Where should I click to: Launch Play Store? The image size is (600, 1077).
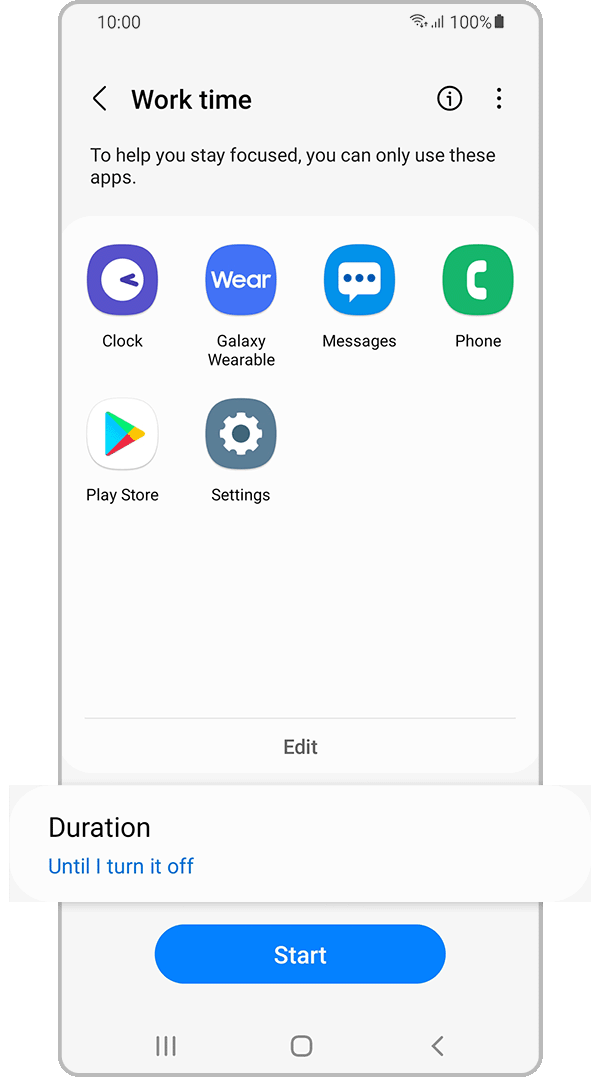coord(123,435)
